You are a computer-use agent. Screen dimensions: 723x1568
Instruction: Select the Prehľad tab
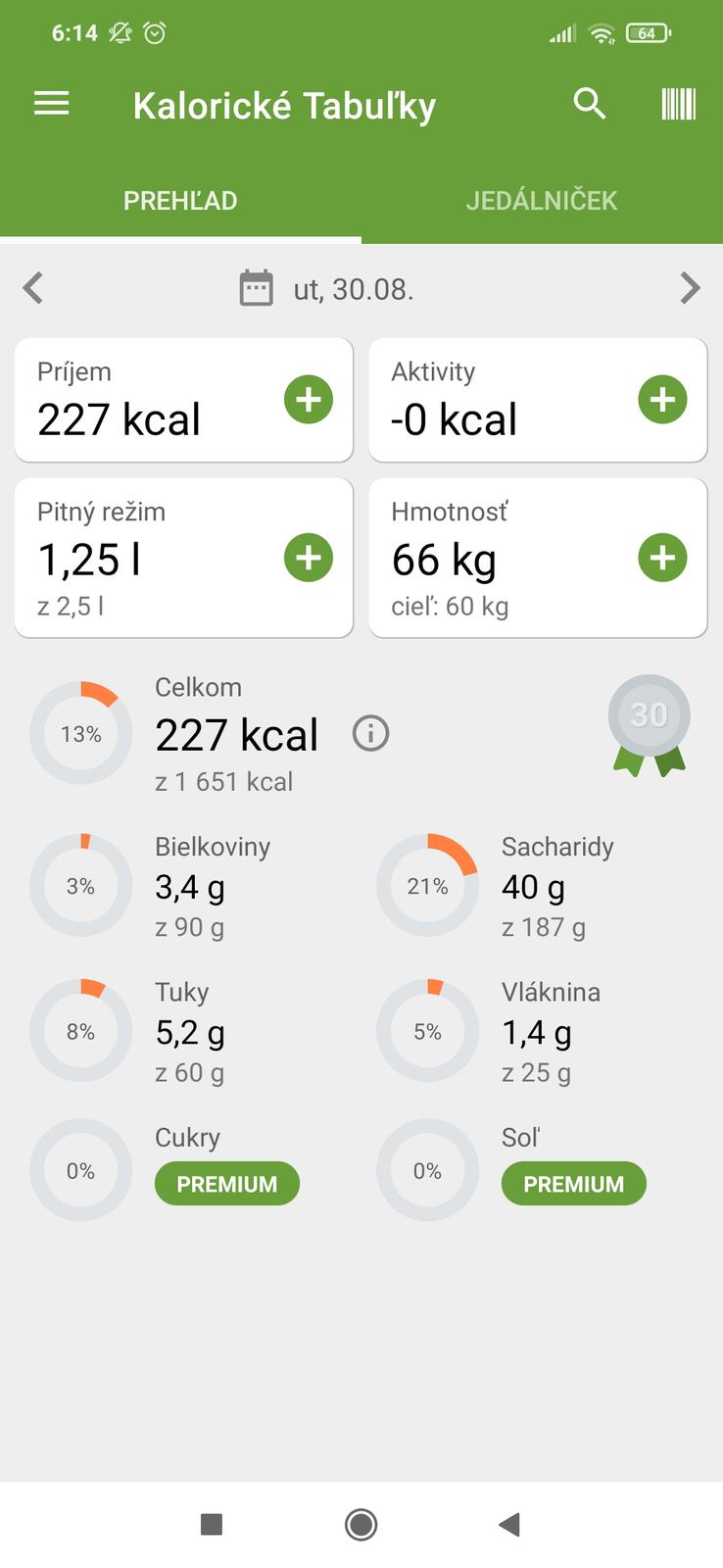pyautogui.click(x=180, y=201)
